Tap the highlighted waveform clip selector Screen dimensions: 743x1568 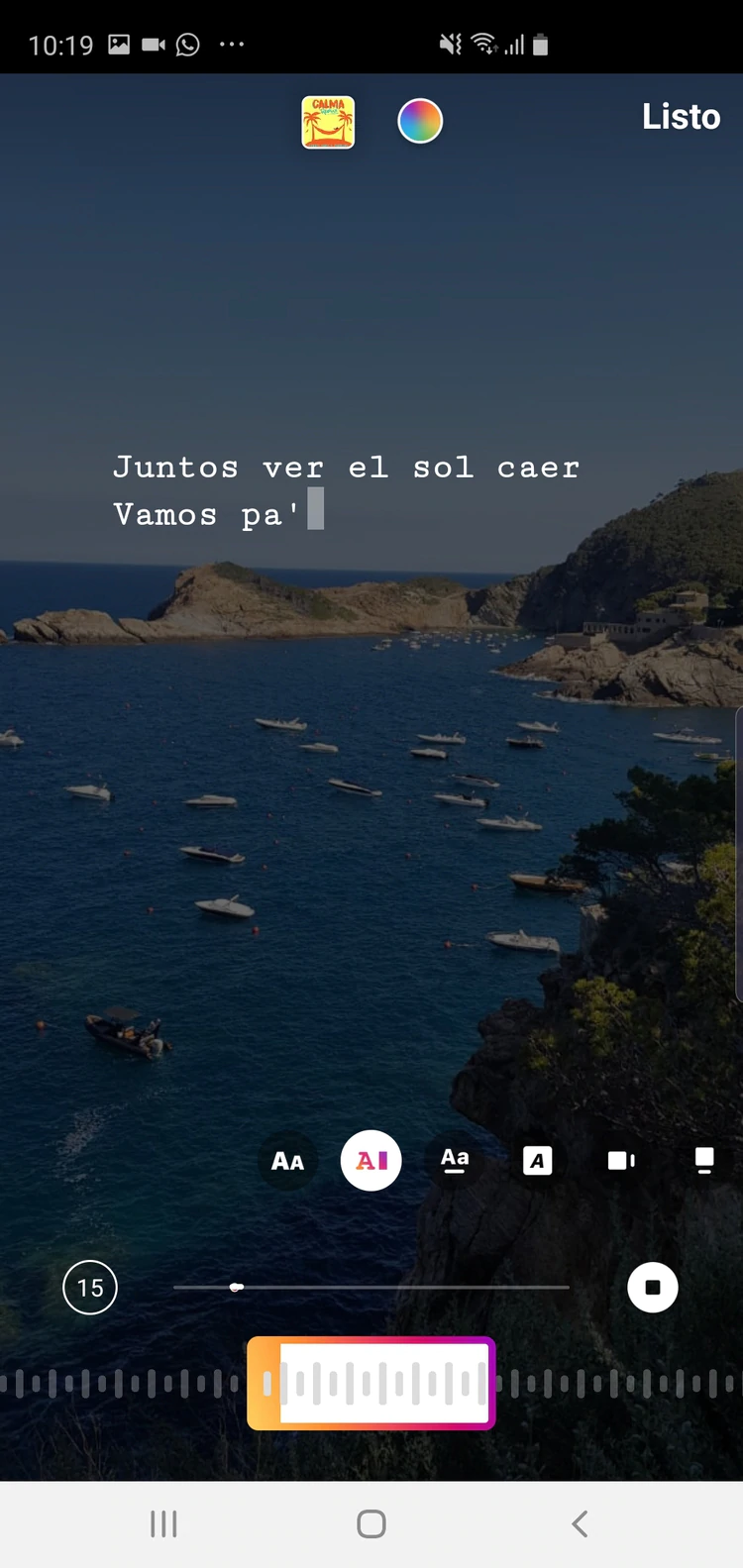click(371, 1383)
